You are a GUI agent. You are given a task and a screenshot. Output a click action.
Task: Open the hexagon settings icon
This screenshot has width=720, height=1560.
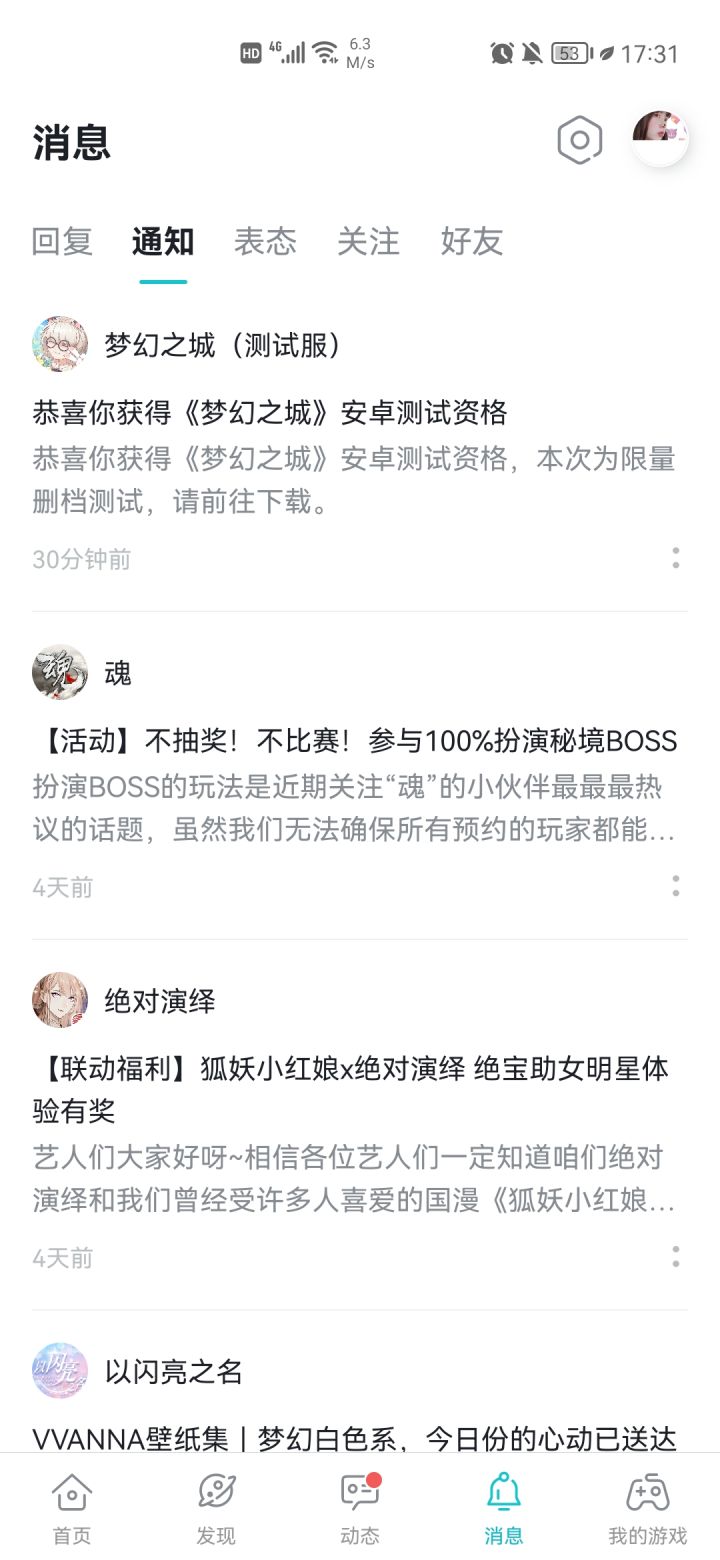coord(580,140)
